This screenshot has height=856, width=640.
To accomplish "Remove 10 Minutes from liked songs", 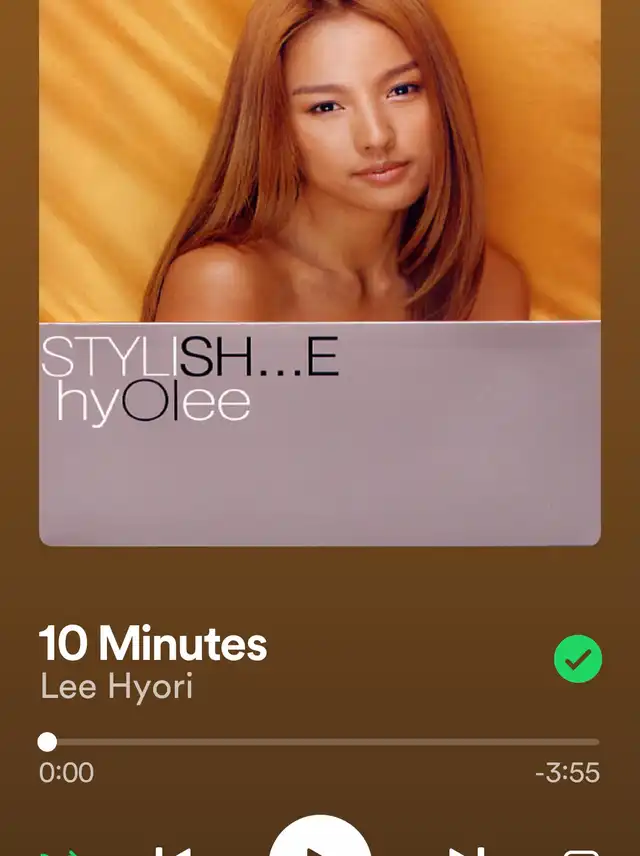I will (x=578, y=659).
